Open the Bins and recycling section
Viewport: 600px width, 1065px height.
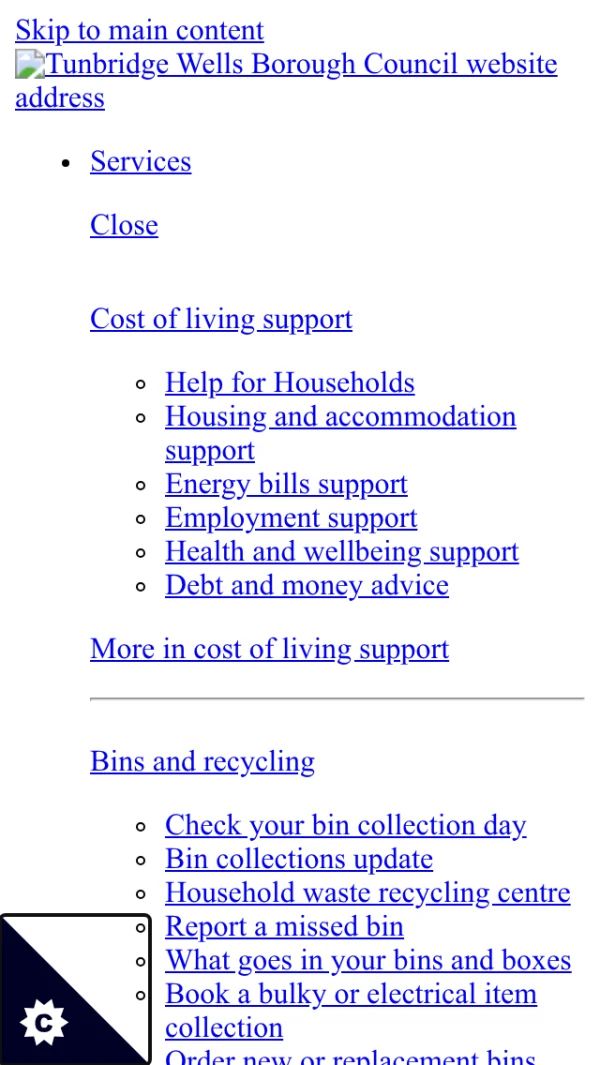(202, 761)
